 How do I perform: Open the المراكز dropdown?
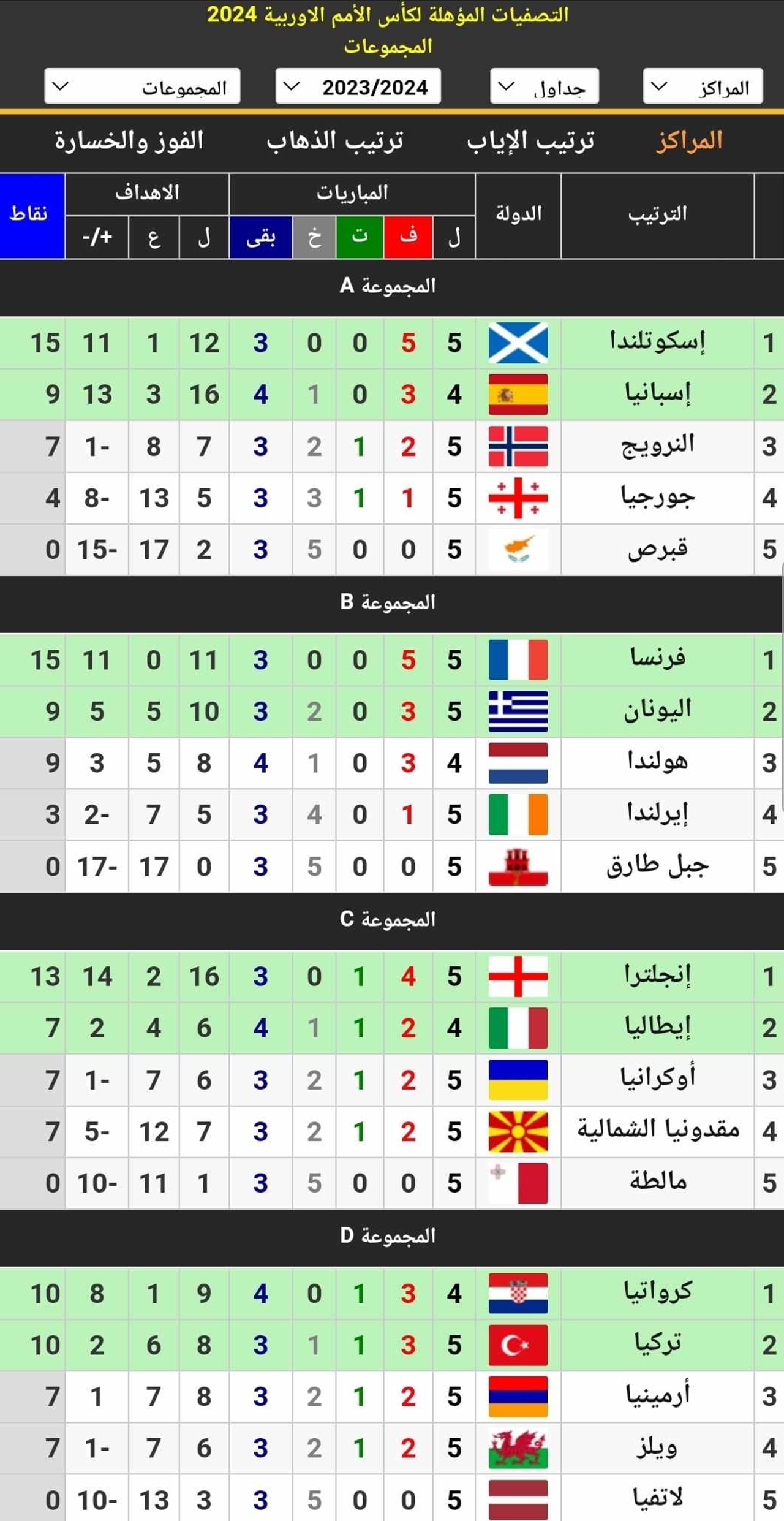click(703, 86)
